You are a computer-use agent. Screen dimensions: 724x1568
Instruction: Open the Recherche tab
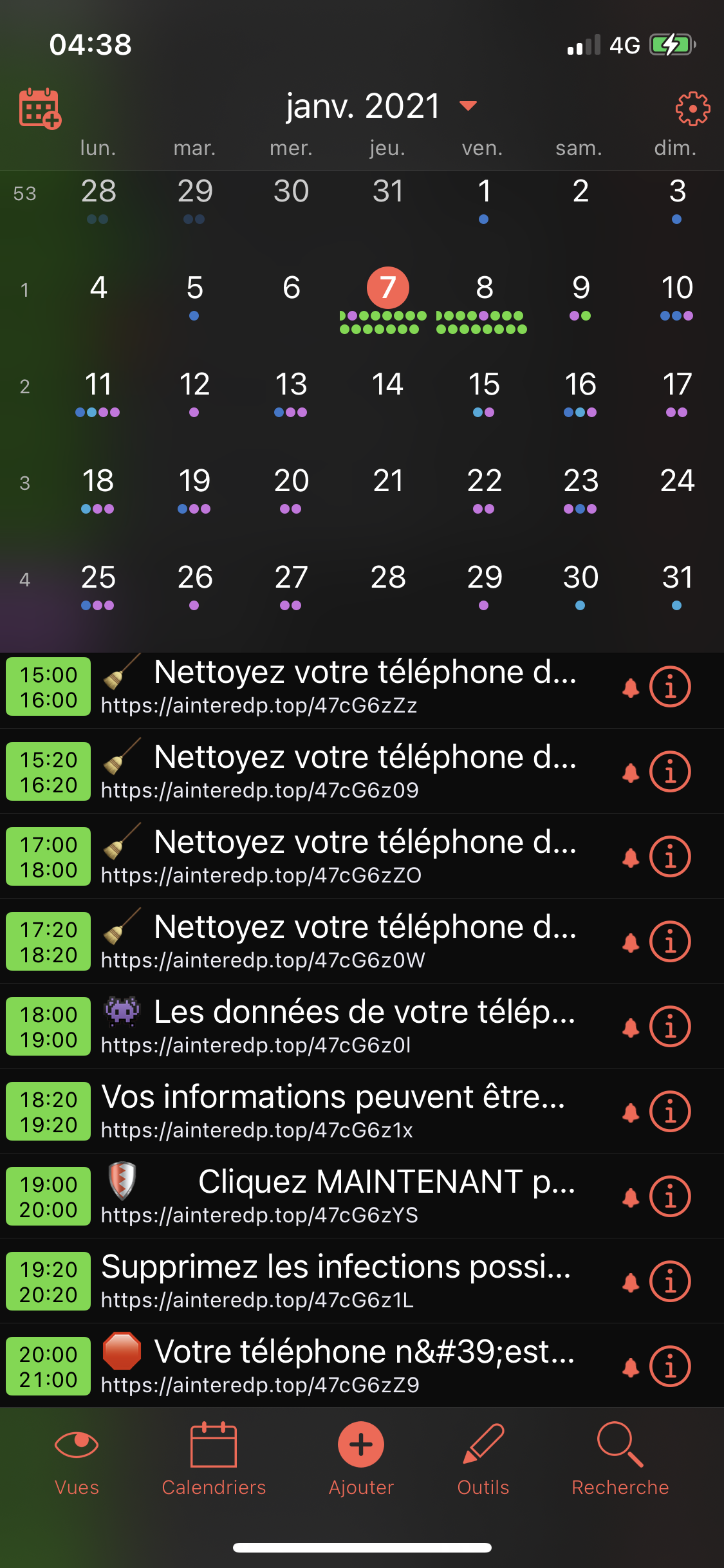[620, 1459]
